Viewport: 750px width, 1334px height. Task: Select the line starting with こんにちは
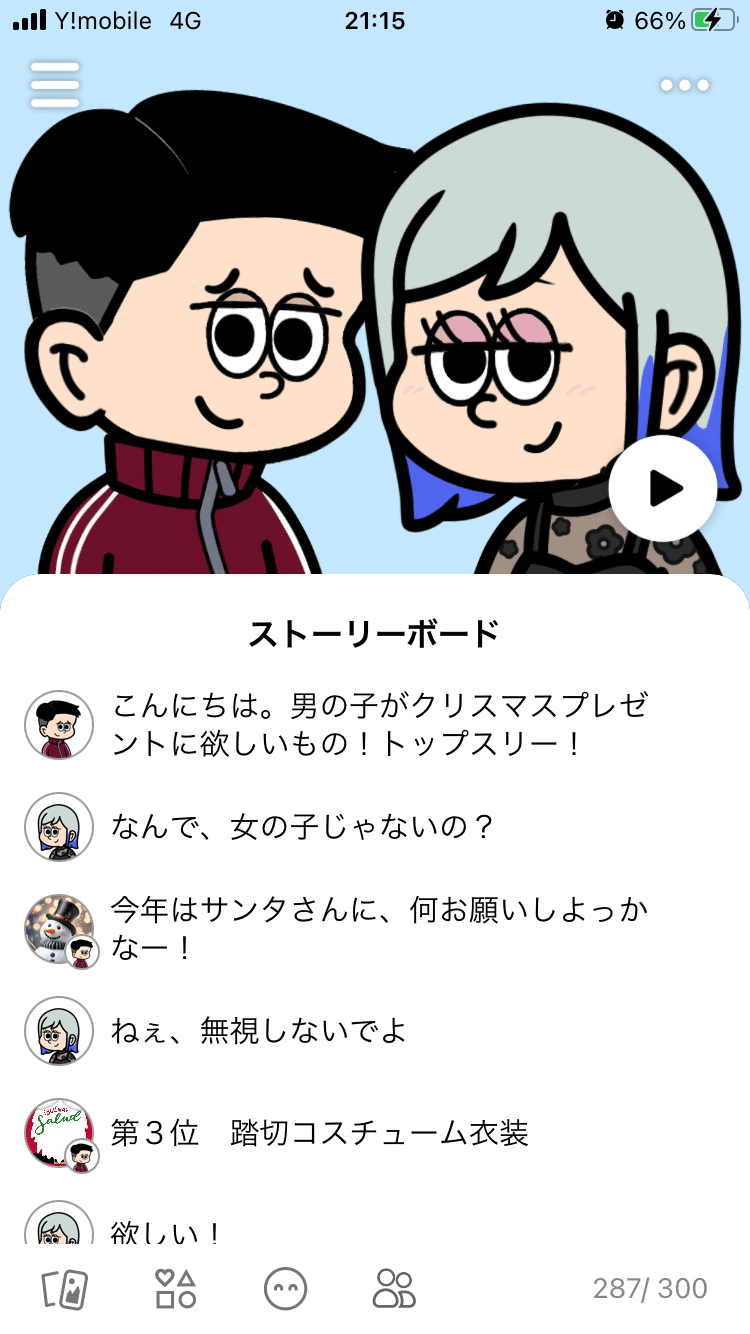[380, 725]
